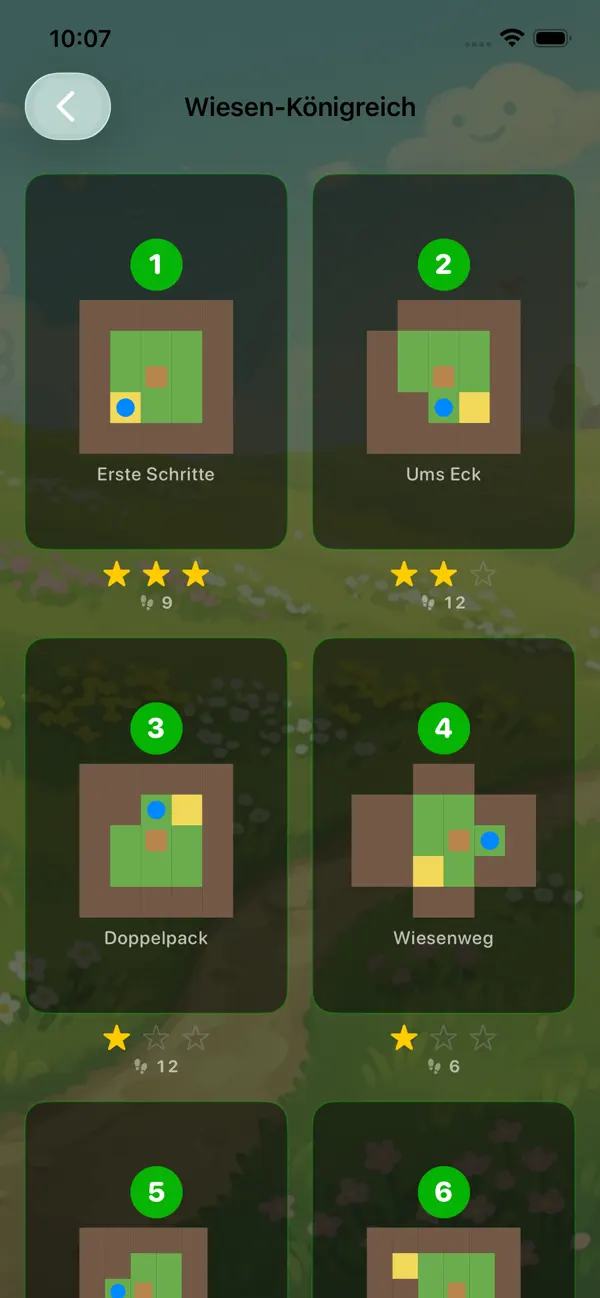The image size is (600, 1298).
Task: Choose the level 6 card
Action: 444,1200
